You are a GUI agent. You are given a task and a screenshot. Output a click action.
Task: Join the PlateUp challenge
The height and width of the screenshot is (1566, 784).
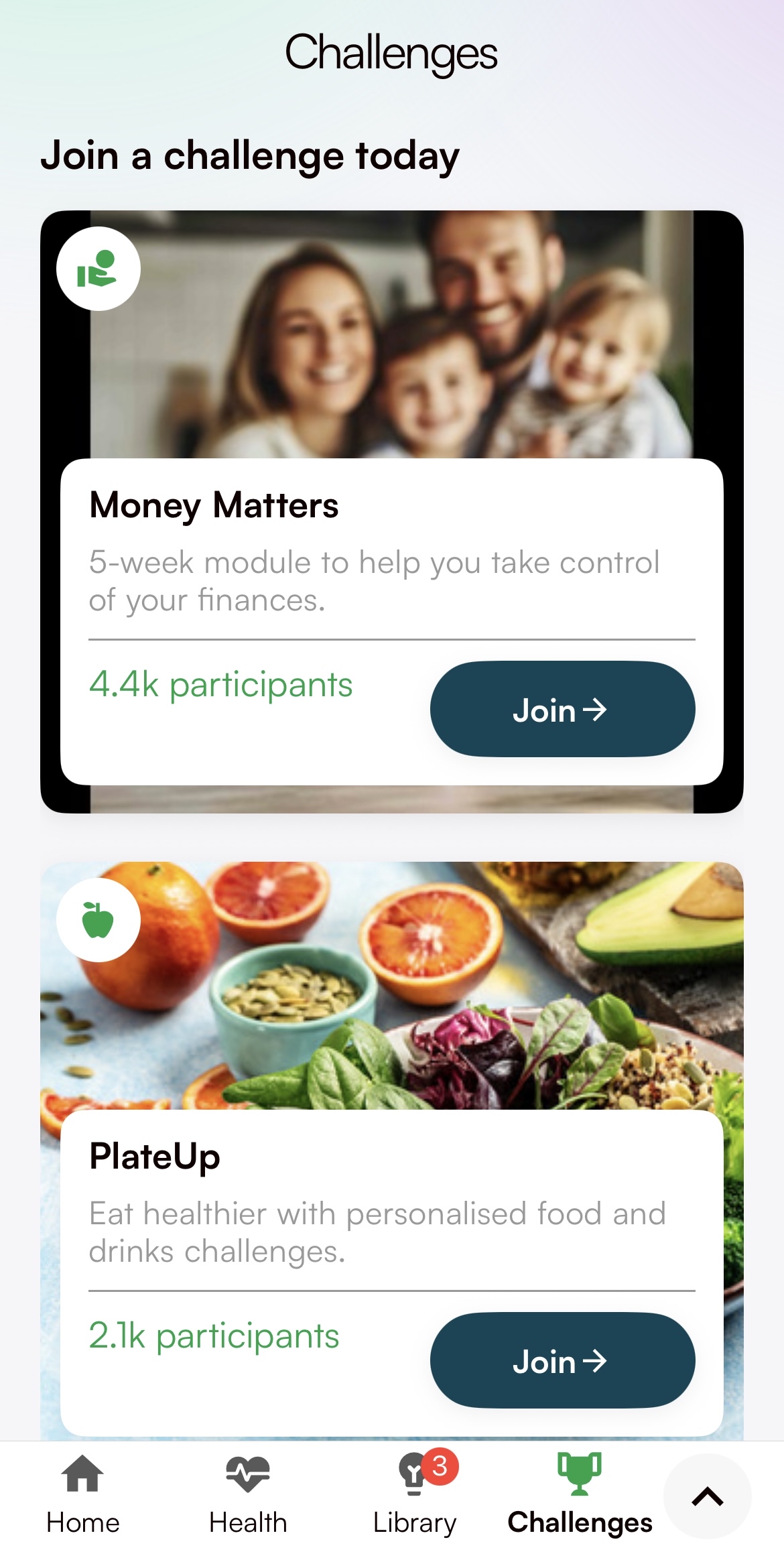pos(562,1360)
